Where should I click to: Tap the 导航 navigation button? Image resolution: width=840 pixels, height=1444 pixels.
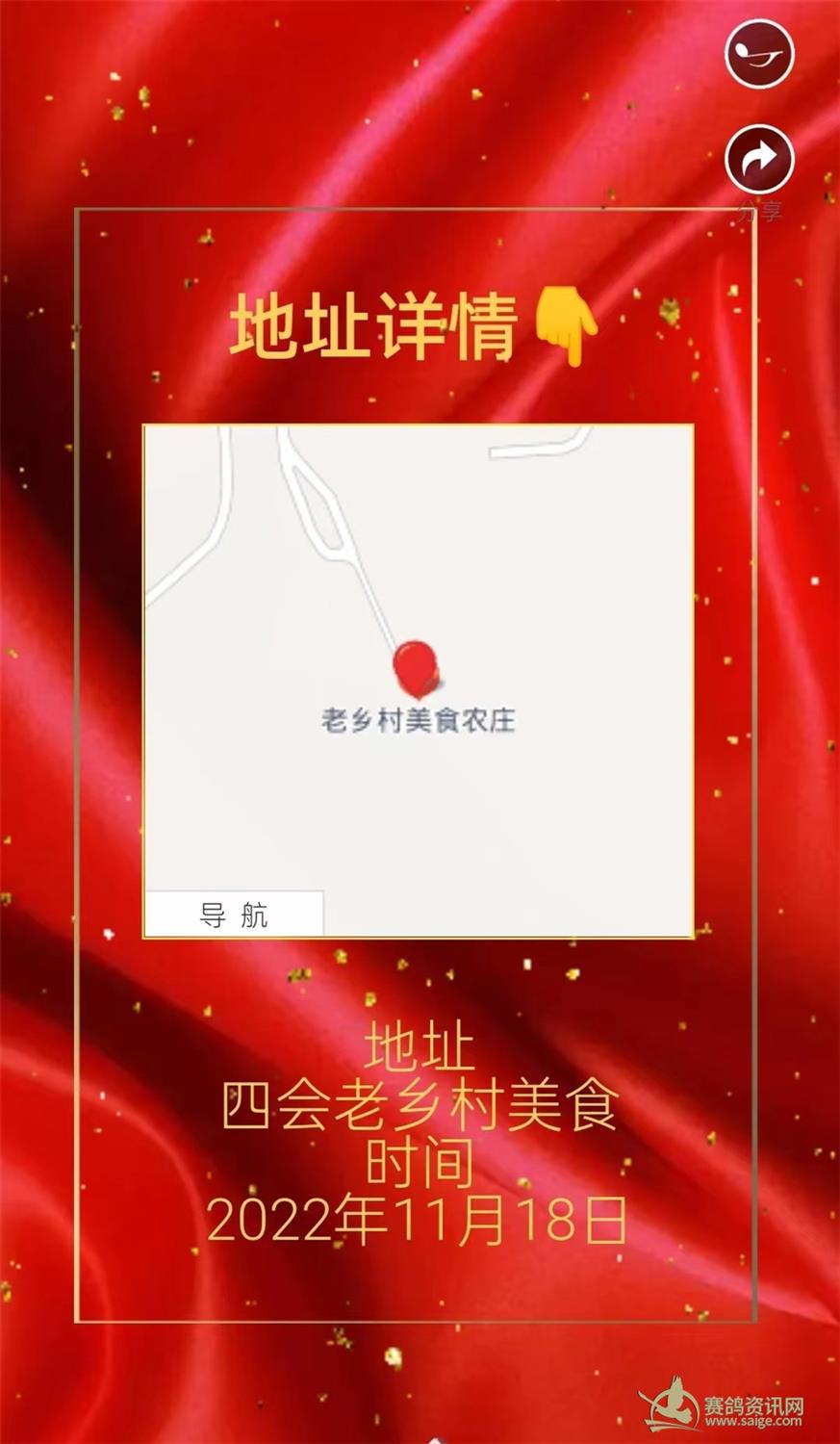234,914
